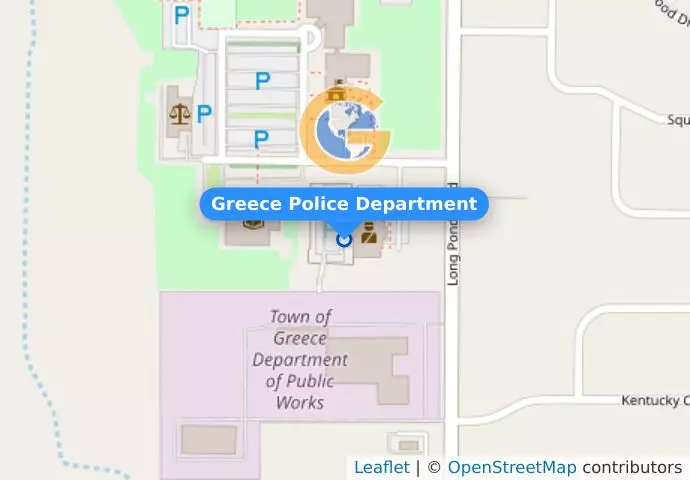The height and width of the screenshot is (480, 690).
Task: Open the Leaflet attribution link
Action: 381,467
